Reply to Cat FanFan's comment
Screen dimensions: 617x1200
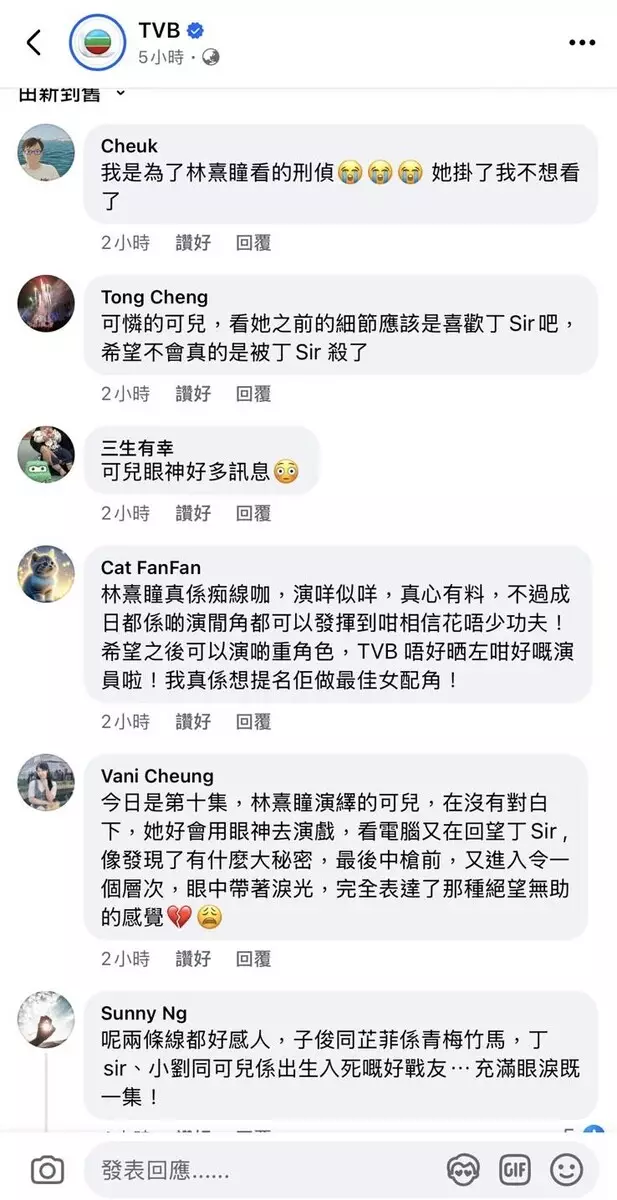tap(253, 721)
